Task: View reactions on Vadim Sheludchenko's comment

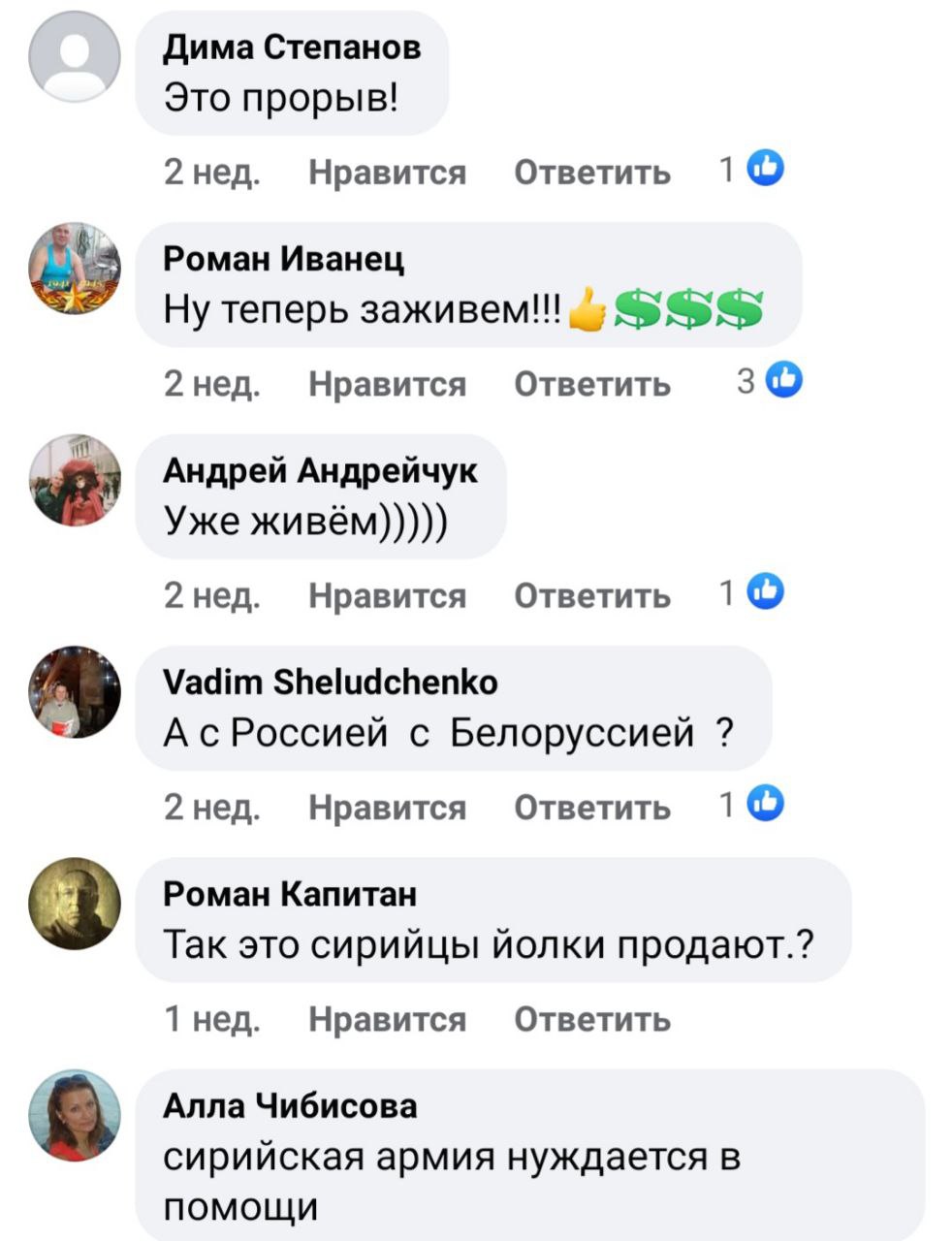Action: (x=753, y=805)
